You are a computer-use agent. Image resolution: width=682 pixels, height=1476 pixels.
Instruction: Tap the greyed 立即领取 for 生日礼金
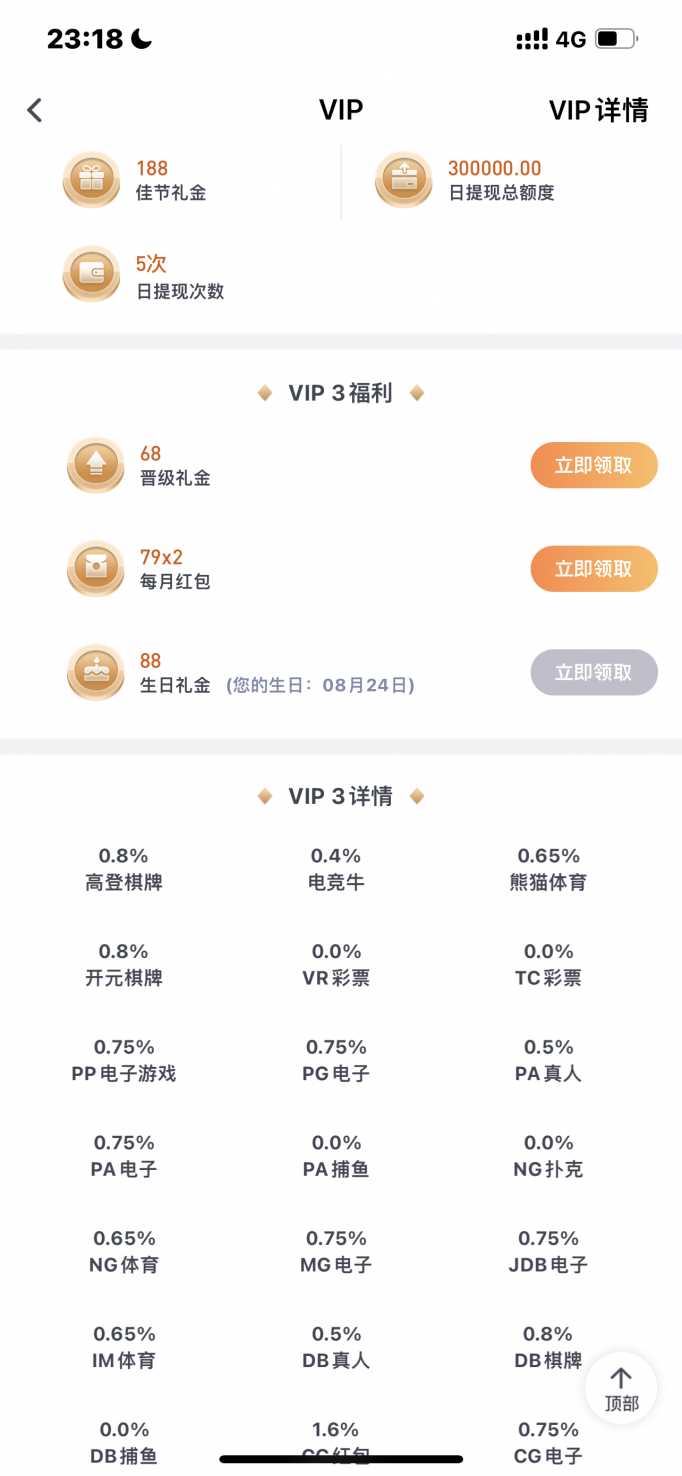click(594, 672)
